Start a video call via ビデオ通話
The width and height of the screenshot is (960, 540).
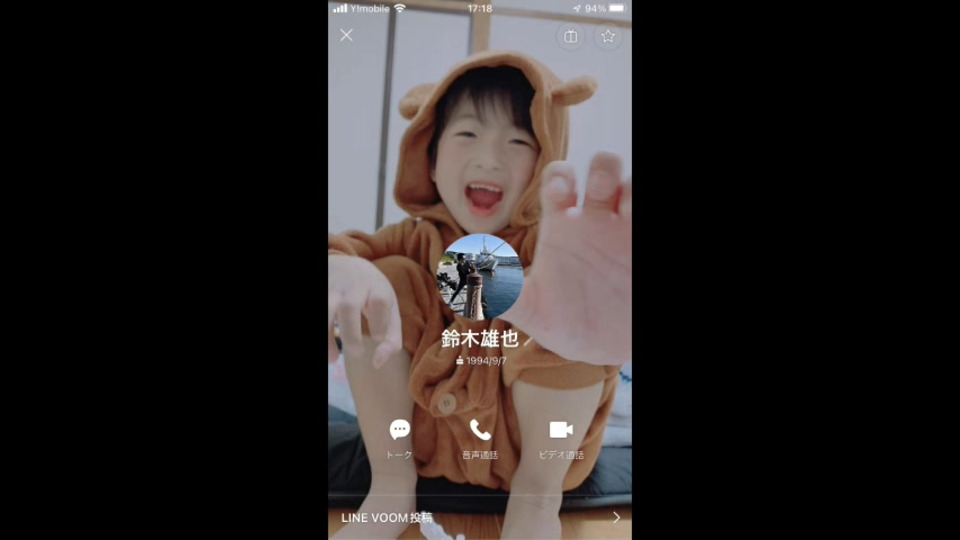[561, 438]
